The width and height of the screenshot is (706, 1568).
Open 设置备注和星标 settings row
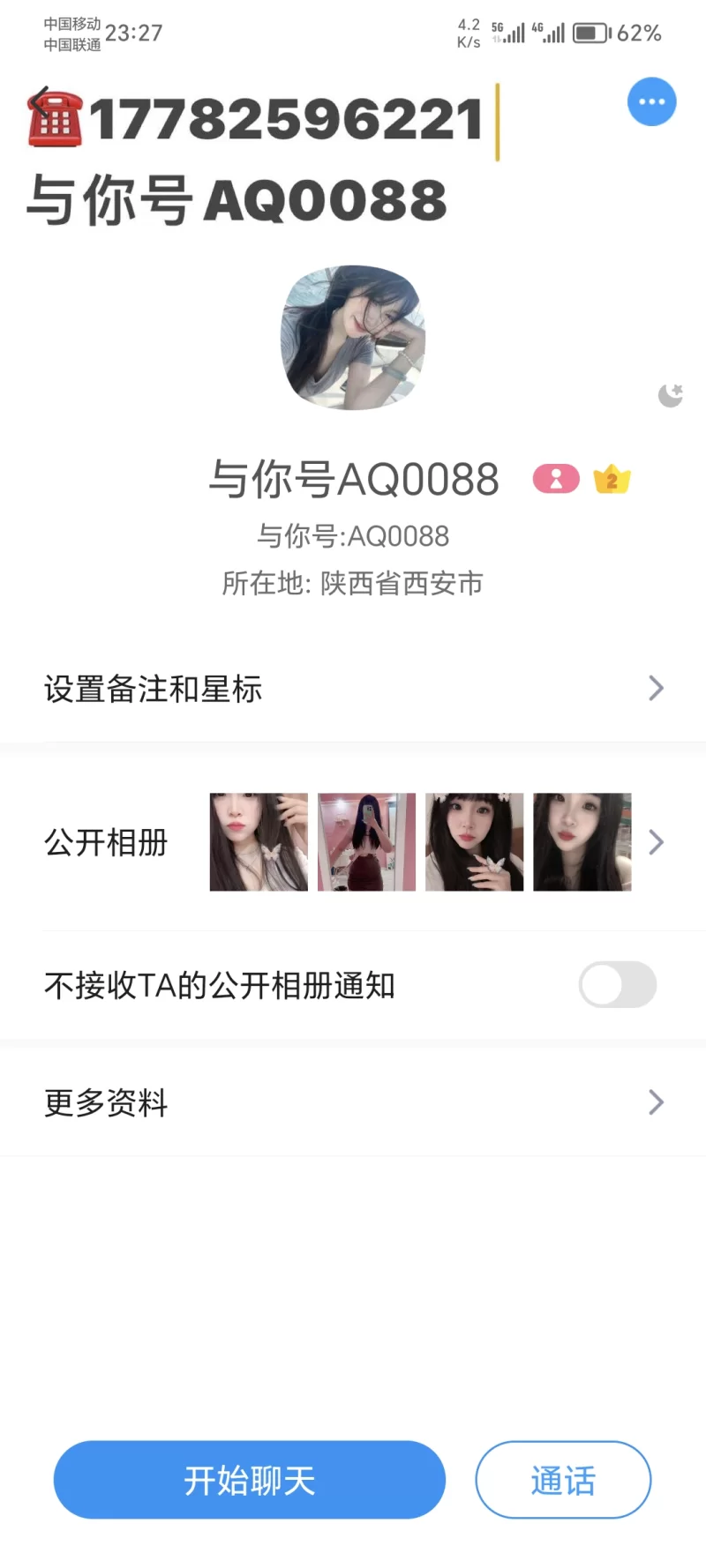pos(353,689)
